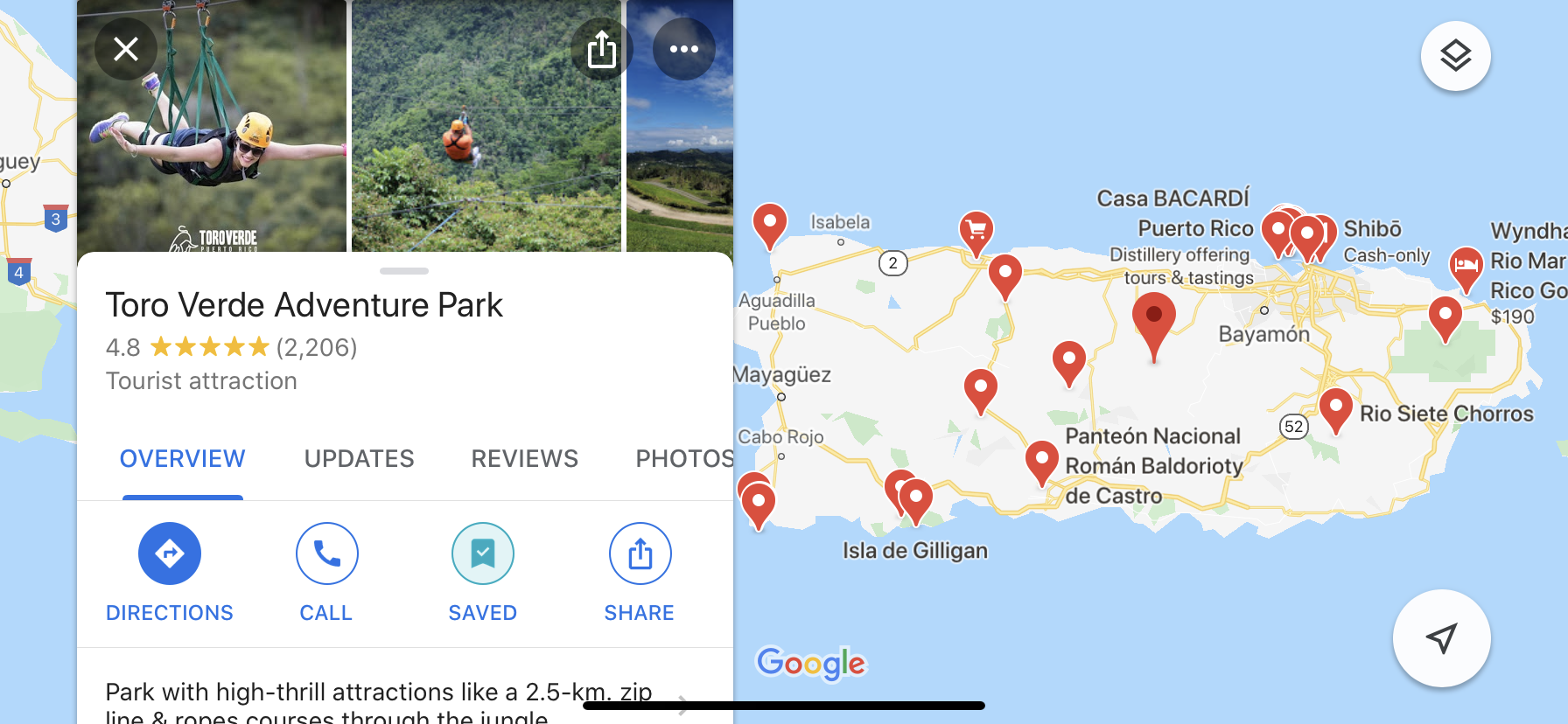Open the map layers selector
This screenshot has height=724, width=1568.
(x=1455, y=56)
